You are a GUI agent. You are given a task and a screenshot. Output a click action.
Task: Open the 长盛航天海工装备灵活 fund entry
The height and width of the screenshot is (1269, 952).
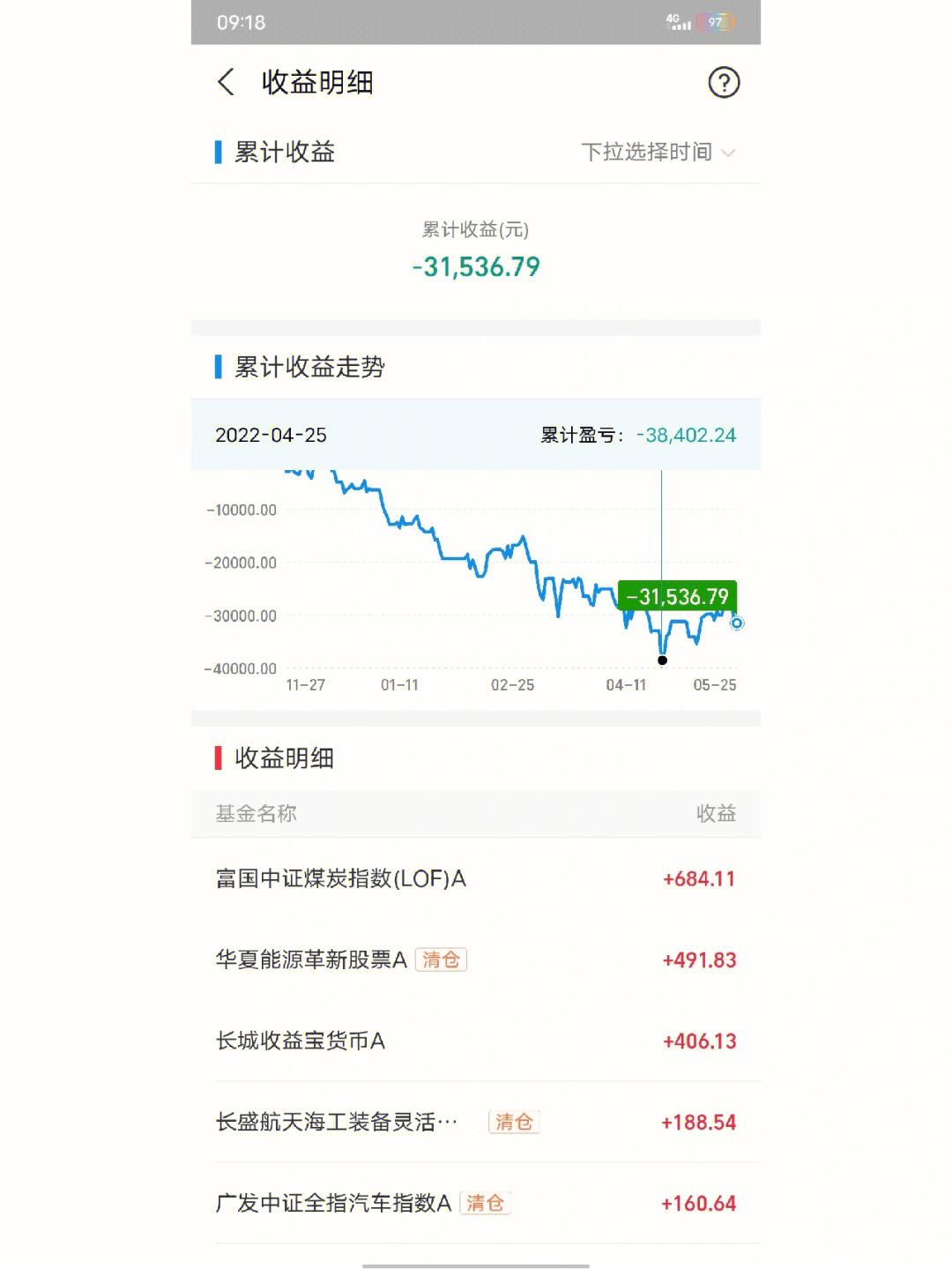pyautogui.click(x=475, y=1122)
